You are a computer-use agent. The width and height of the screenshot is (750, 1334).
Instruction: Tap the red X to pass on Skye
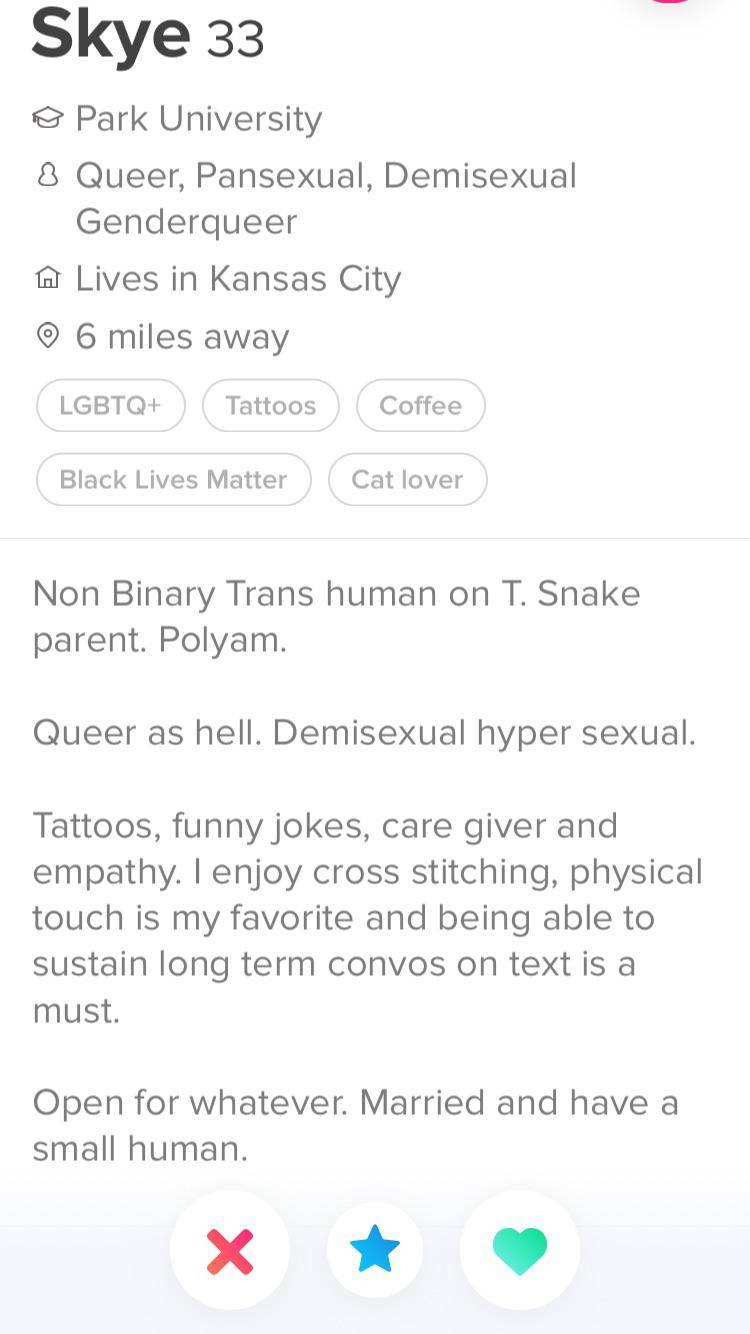click(x=230, y=1250)
